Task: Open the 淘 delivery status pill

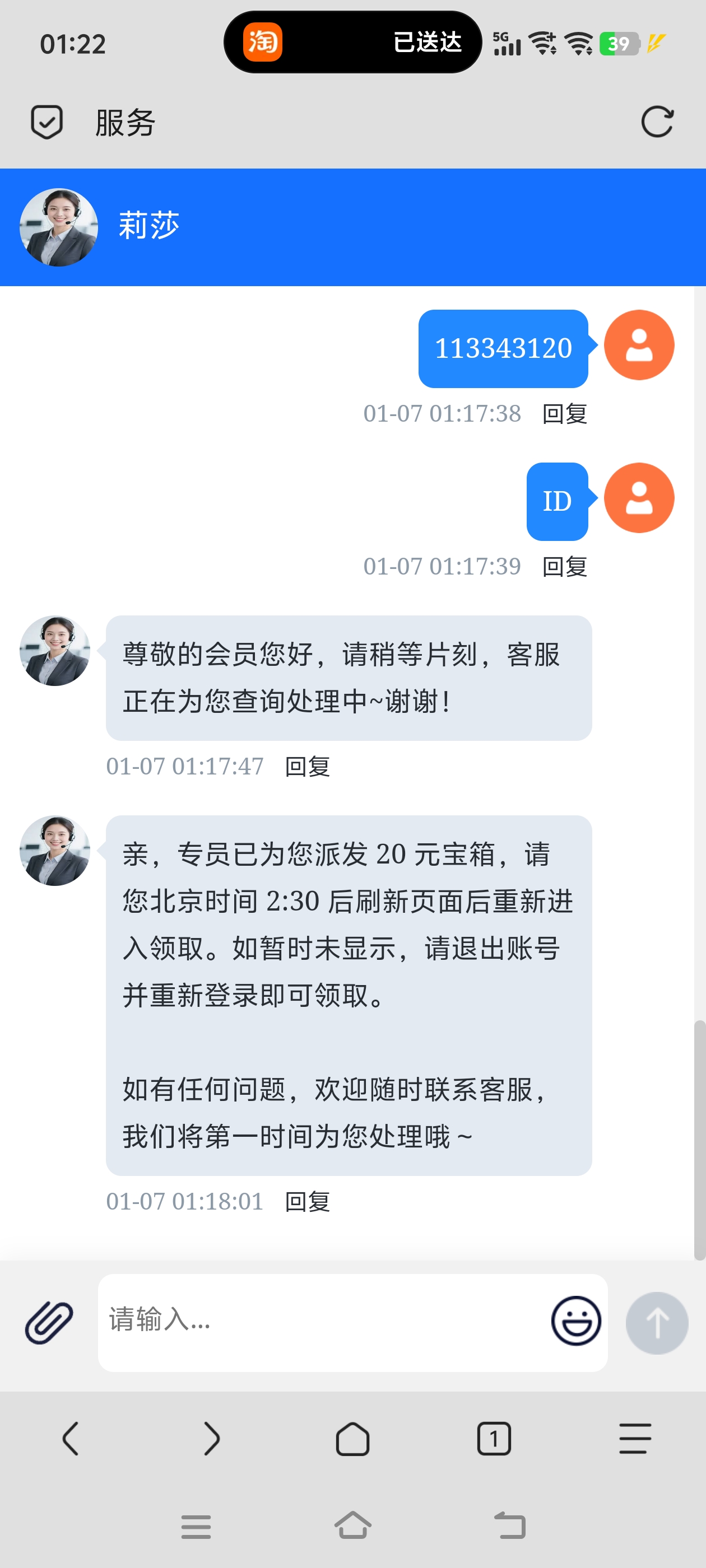Action: pyautogui.click(x=352, y=43)
